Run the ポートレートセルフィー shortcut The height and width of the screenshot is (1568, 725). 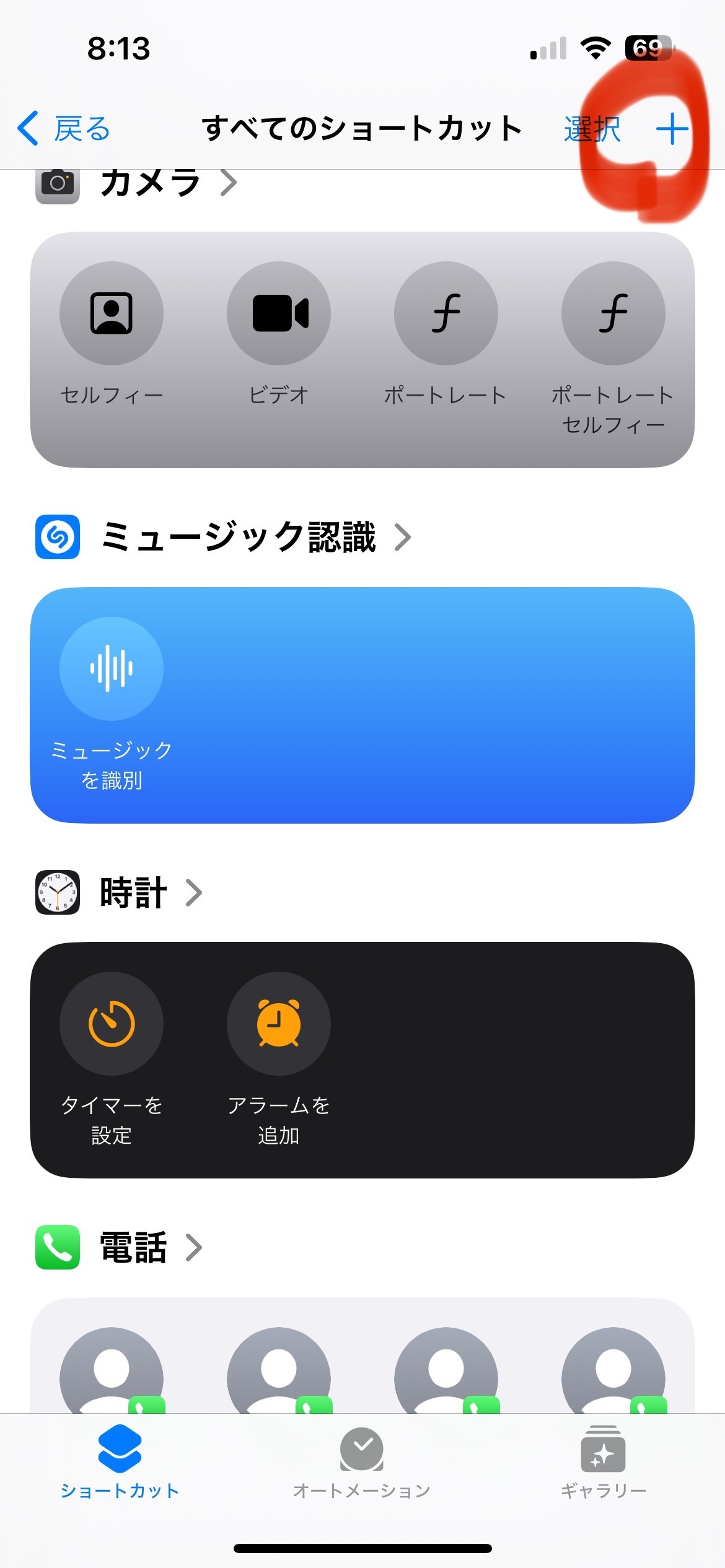(613, 313)
